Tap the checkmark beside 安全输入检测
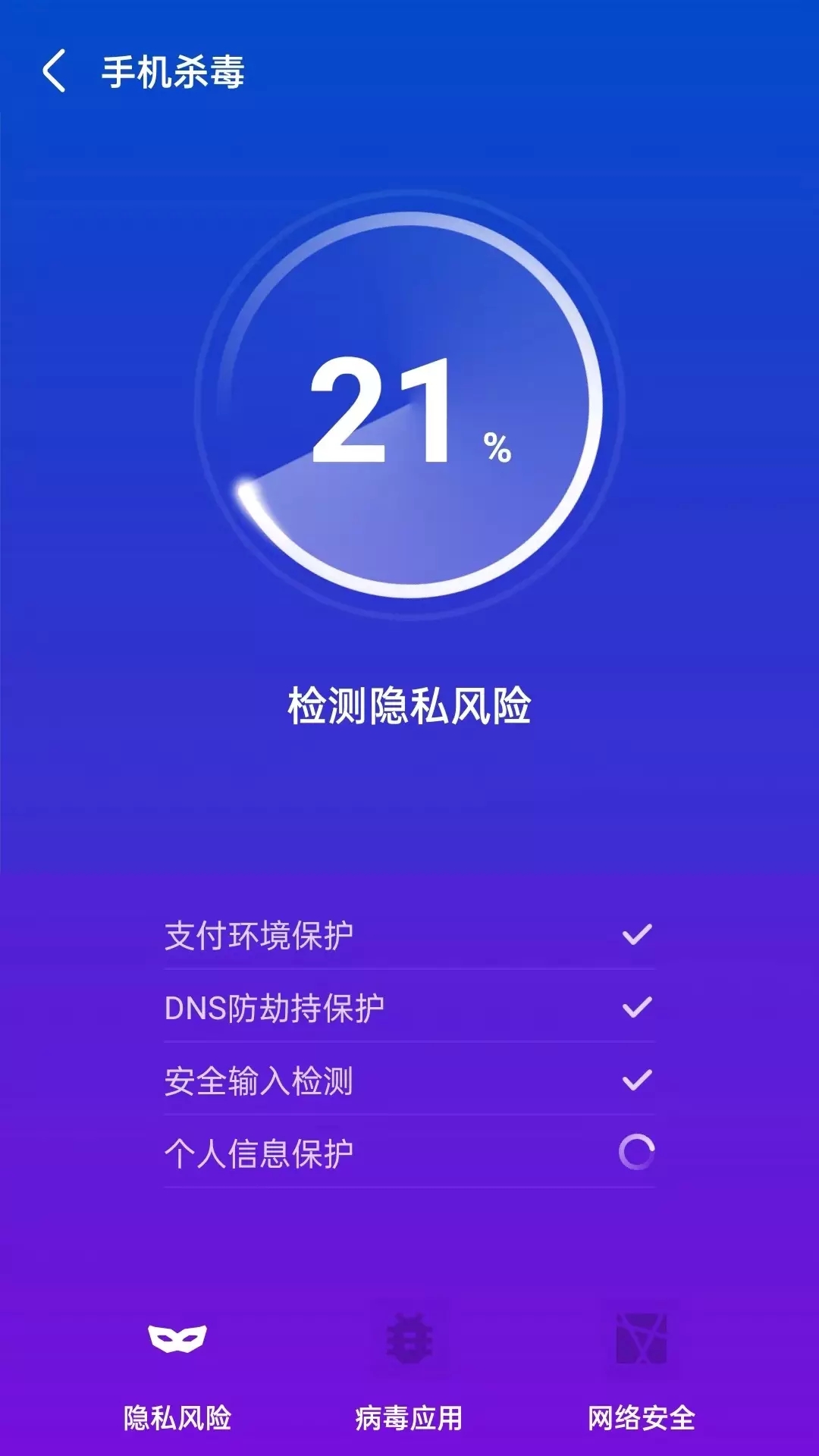The height and width of the screenshot is (1456, 819). pyautogui.click(x=637, y=1078)
